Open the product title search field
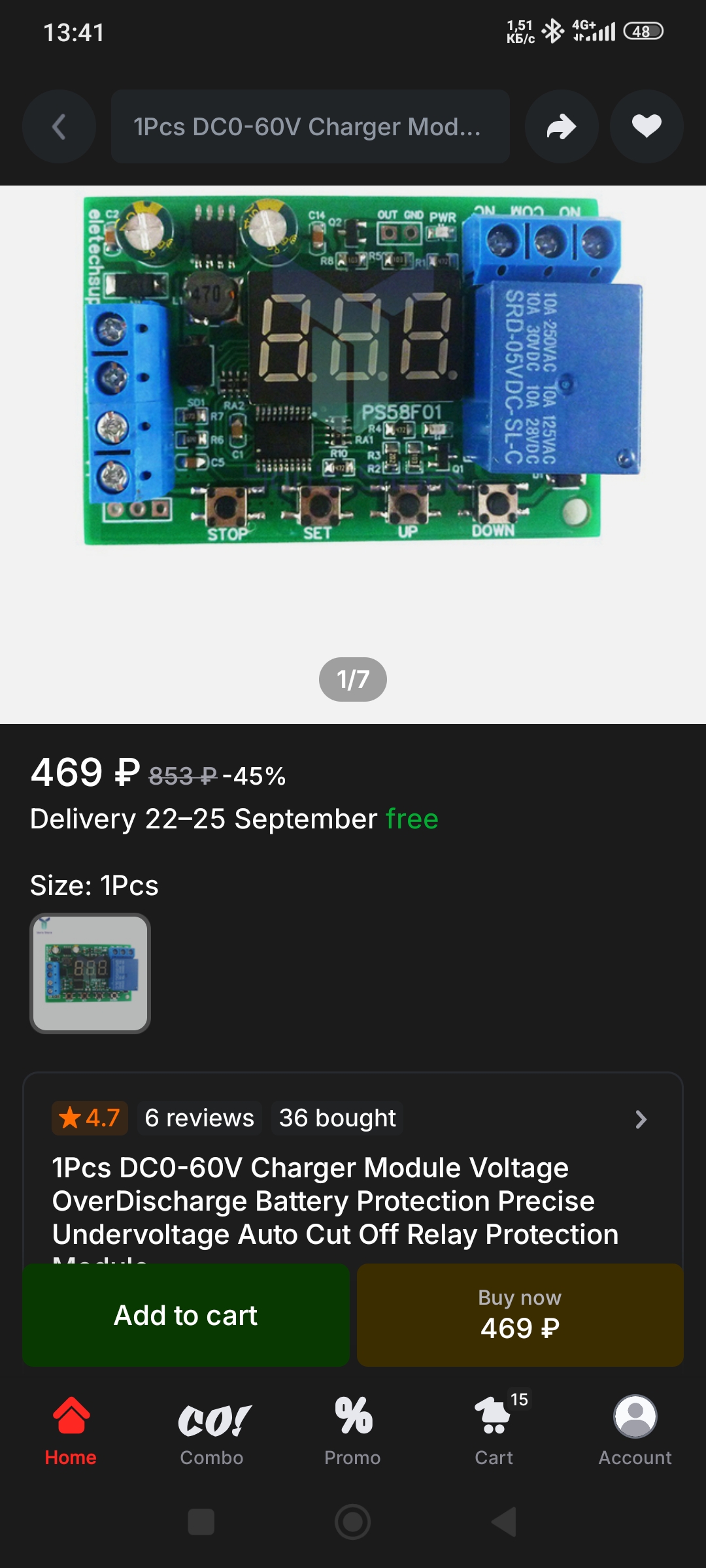The image size is (706, 1568). 310,127
